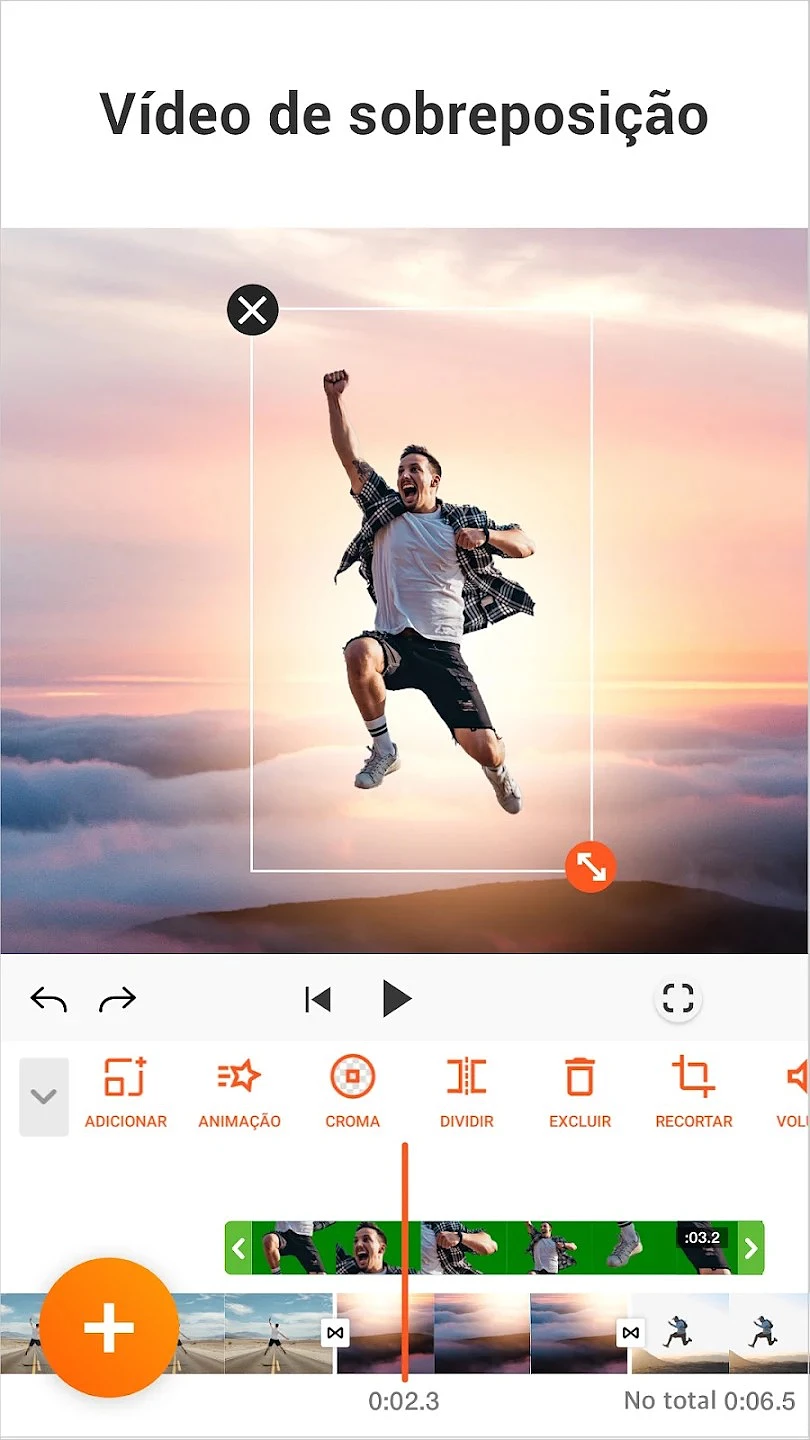
Task: Remove the overlay with the X handle
Action: tap(253, 311)
